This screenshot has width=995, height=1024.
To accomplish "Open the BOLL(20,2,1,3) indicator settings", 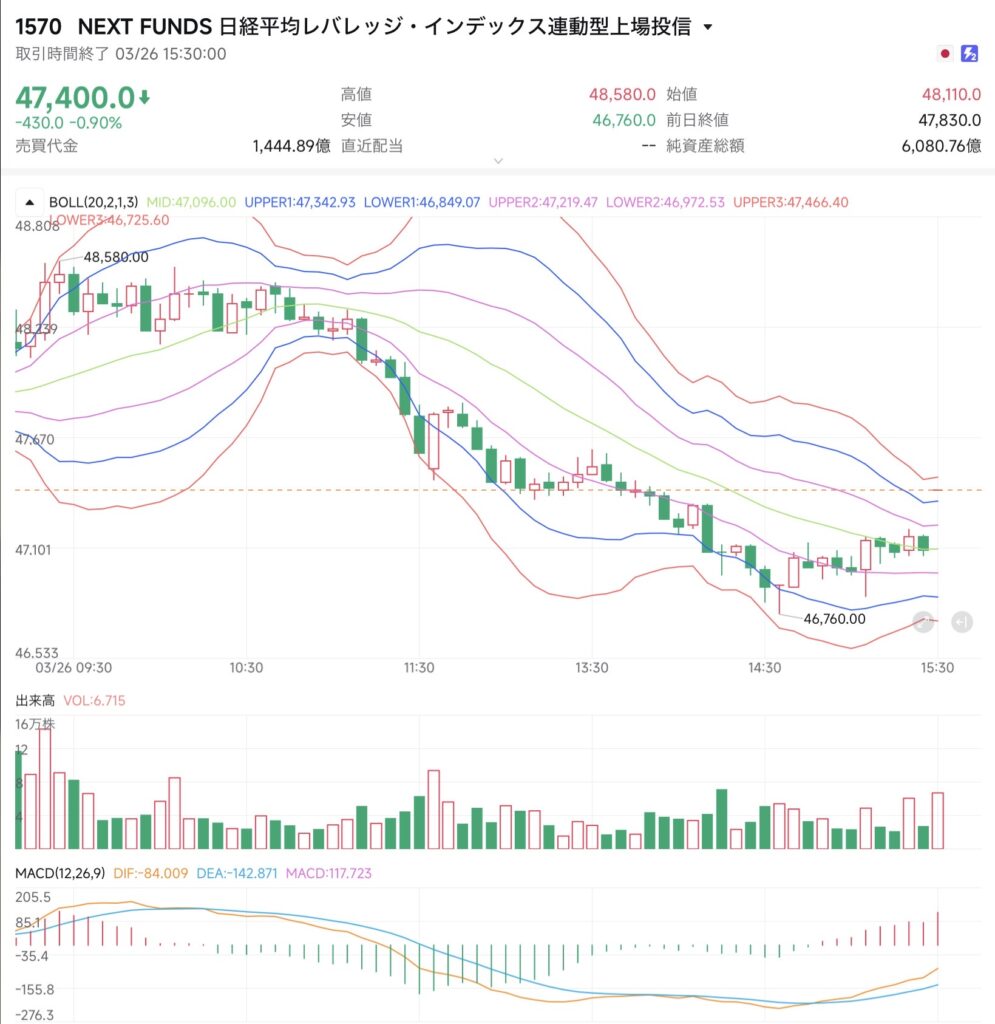I will coord(95,202).
